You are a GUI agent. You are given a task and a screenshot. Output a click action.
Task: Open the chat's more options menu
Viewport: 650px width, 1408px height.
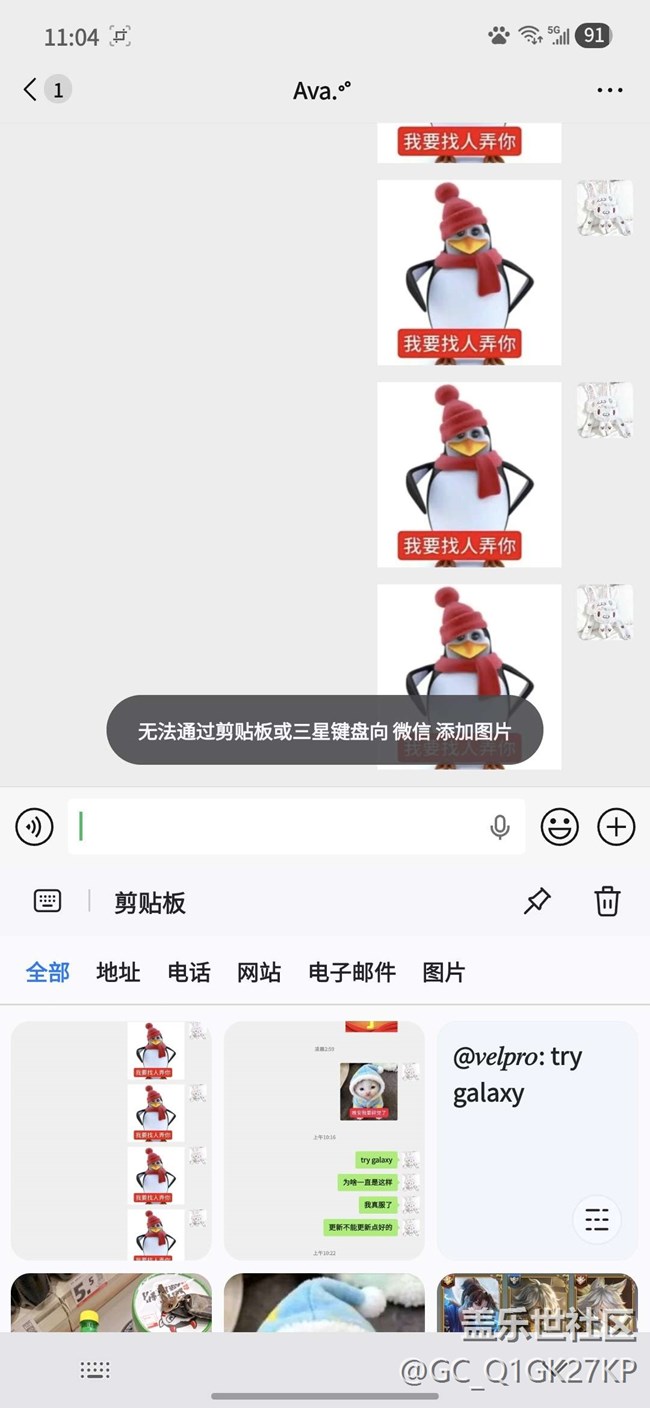609,90
